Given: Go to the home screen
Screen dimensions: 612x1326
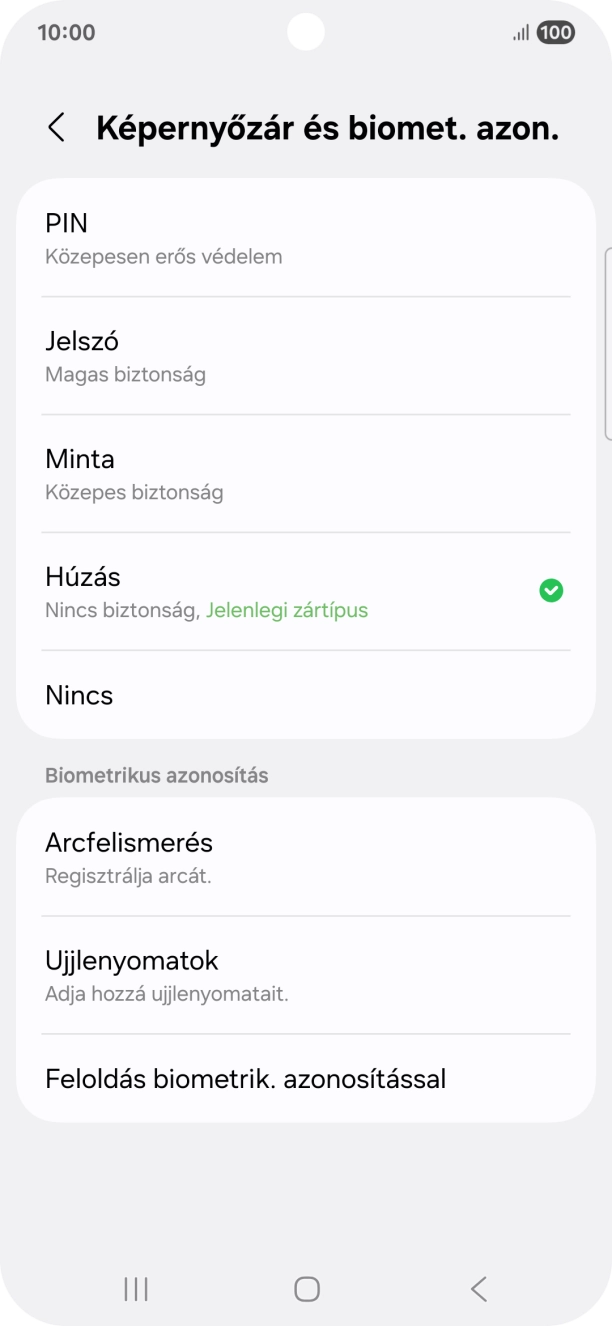Looking at the screenshot, I should [x=307, y=1290].
